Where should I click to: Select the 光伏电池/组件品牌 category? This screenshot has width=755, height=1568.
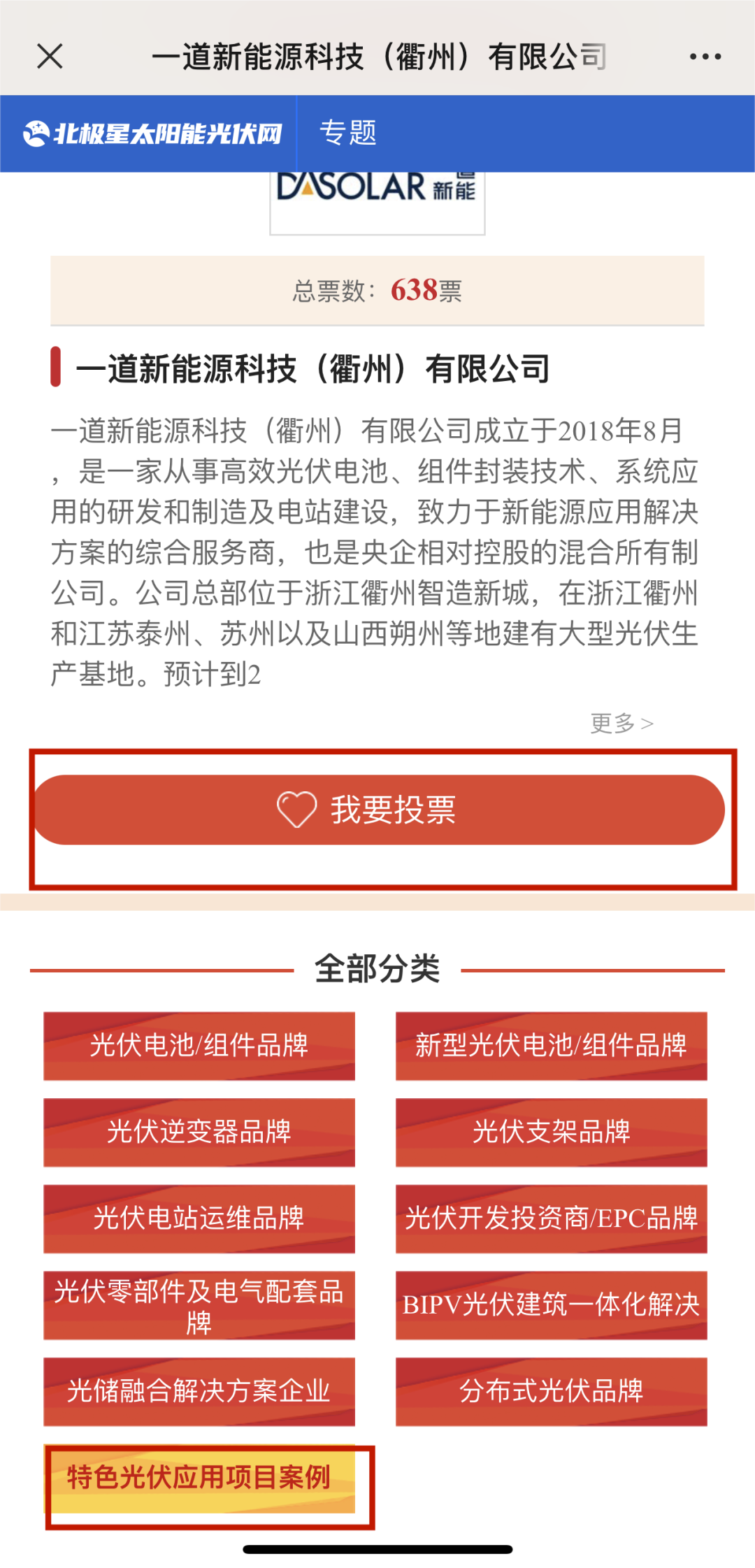[x=199, y=1046]
